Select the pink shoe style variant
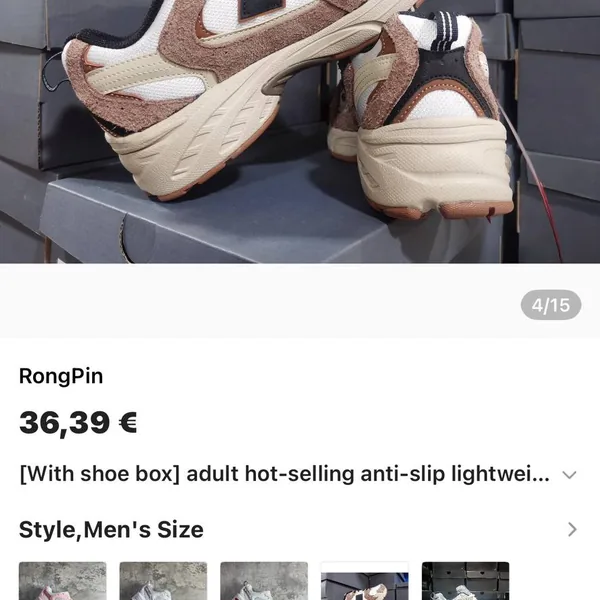The width and height of the screenshot is (600, 600). tap(62, 582)
